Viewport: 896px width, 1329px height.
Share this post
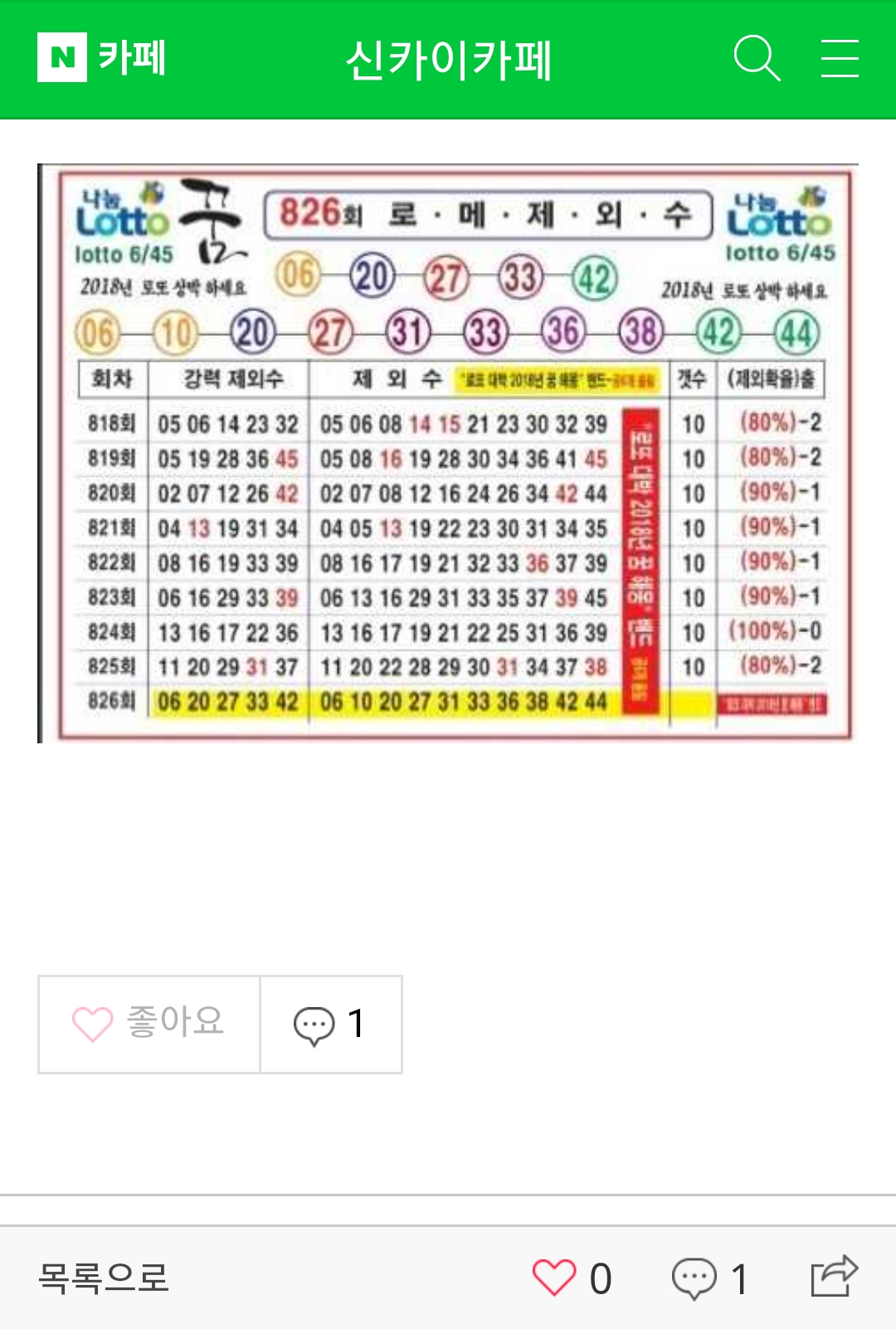834,1276
